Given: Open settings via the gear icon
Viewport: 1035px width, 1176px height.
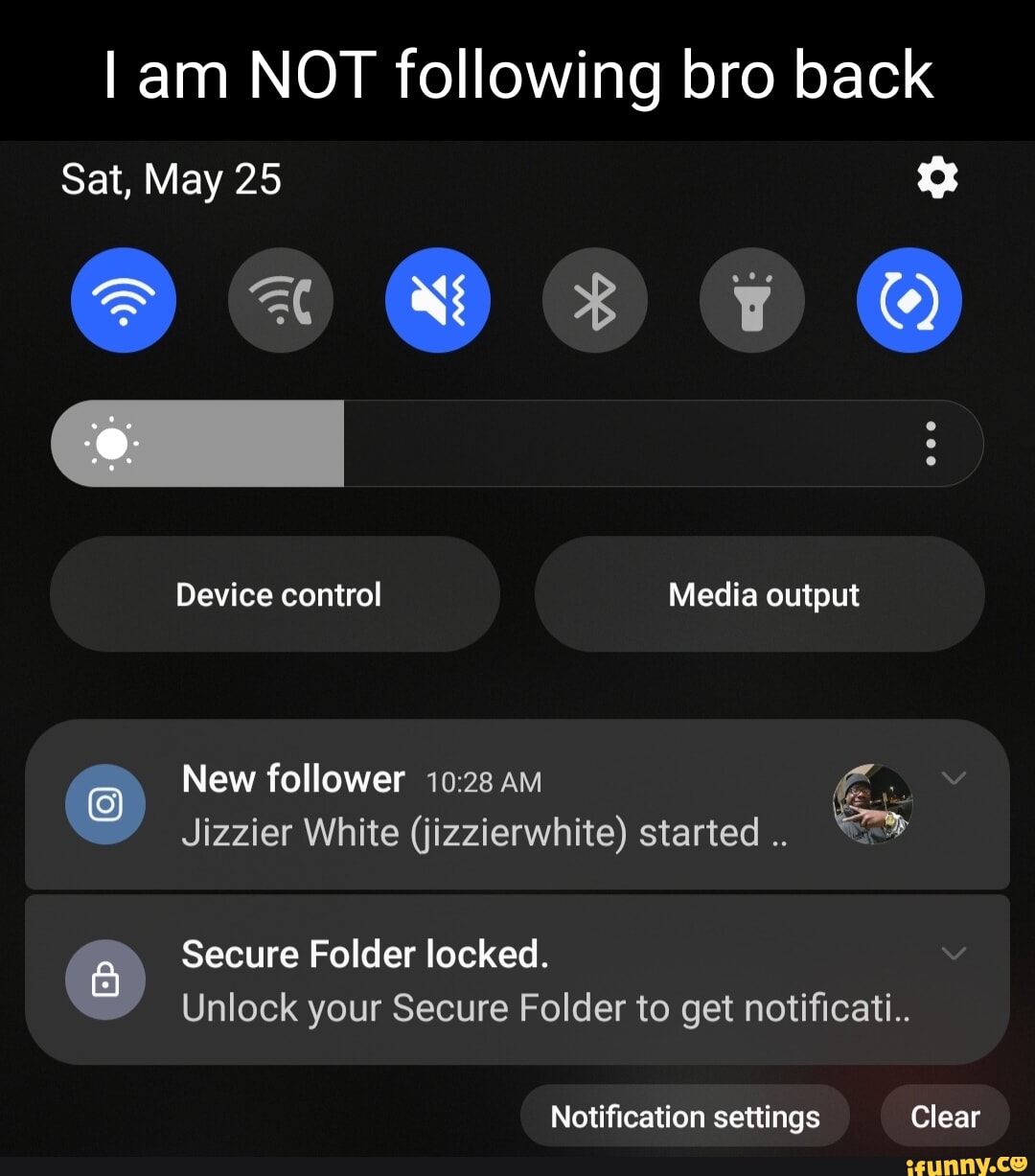Looking at the screenshot, I should [x=937, y=179].
